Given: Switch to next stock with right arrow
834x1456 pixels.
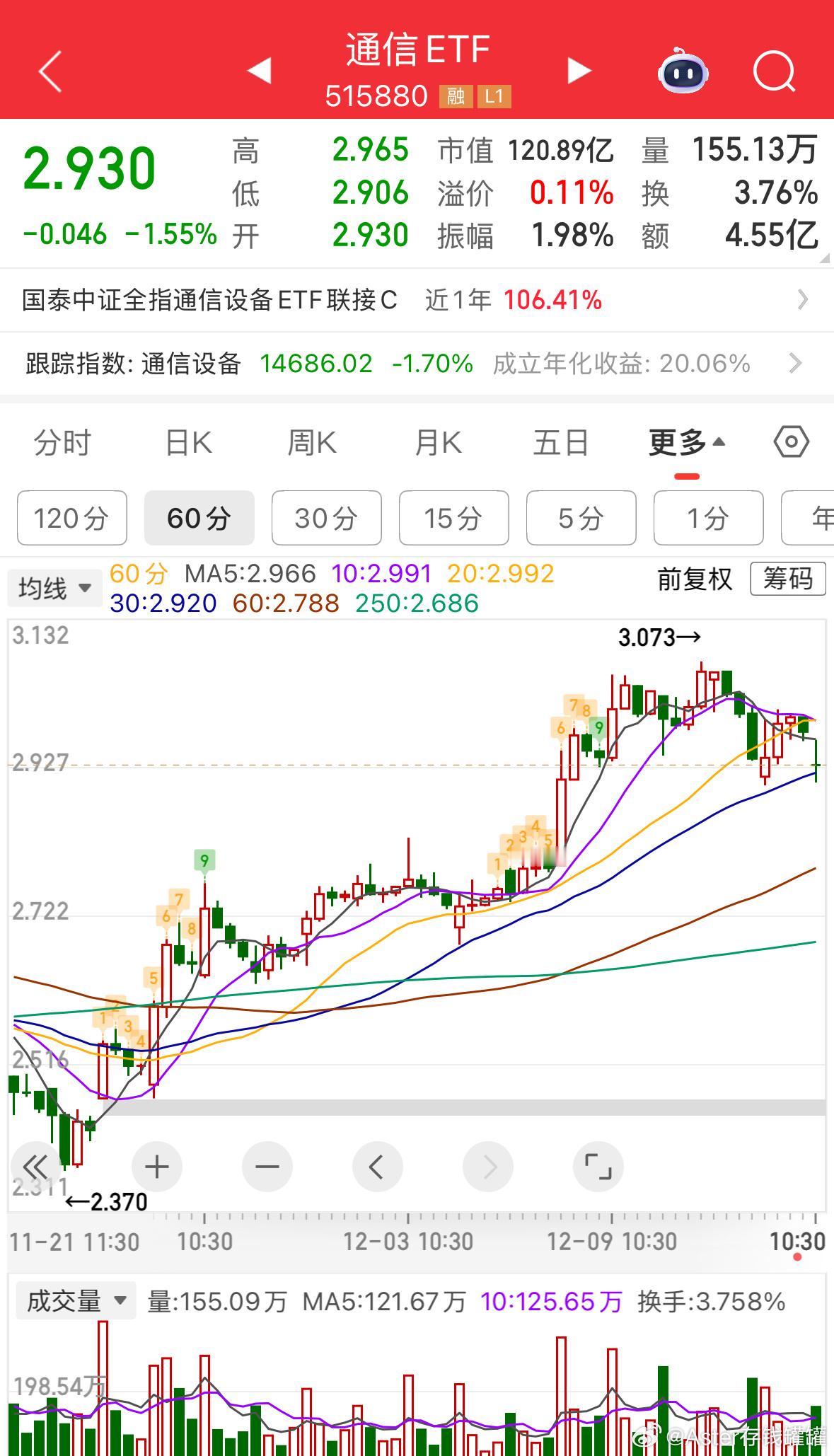Looking at the screenshot, I should click(x=579, y=71).
